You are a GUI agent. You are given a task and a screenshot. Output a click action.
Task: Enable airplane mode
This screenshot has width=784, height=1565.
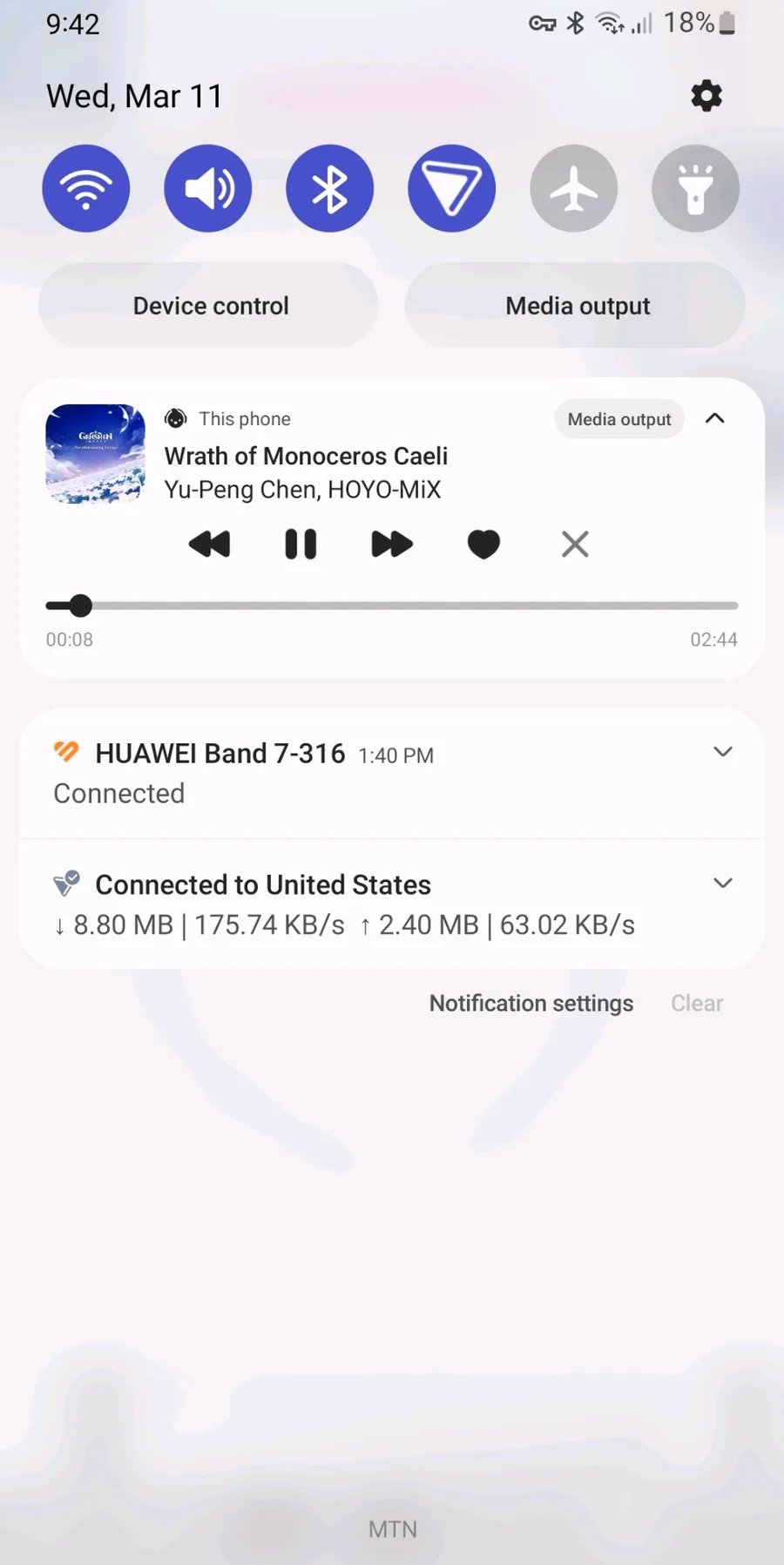click(x=574, y=188)
